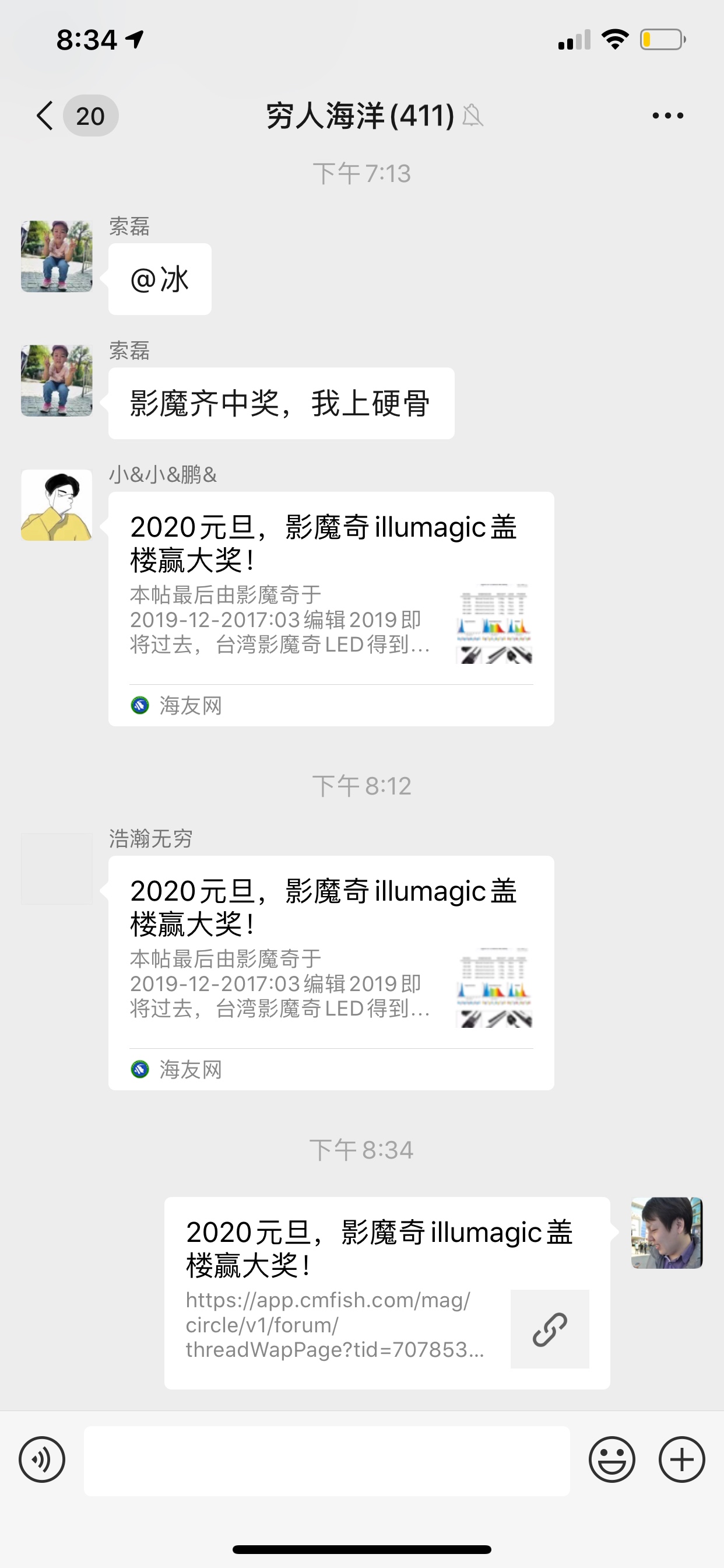This screenshot has width=724, height=1568.
Task: Go back to the chat list
Action: [x=45, y=116]
